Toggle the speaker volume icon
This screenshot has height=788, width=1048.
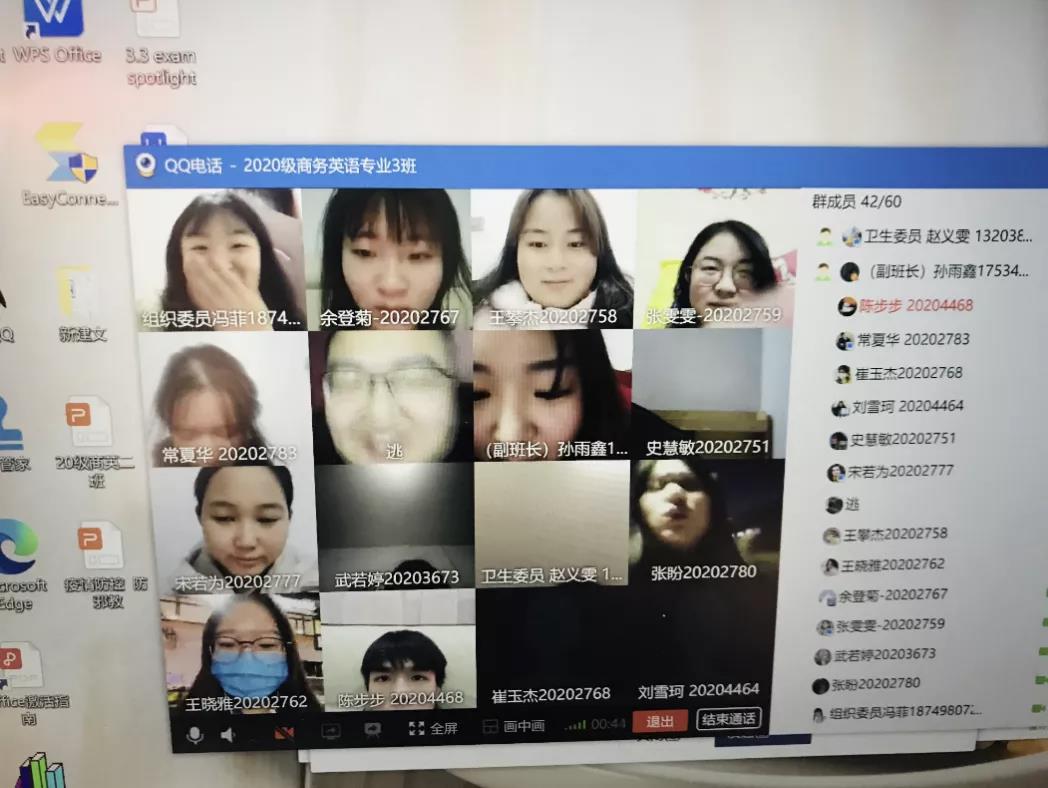228,735
